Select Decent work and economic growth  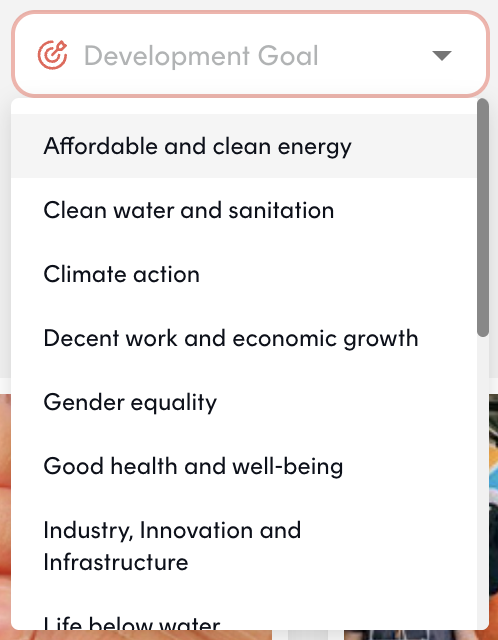click(x=244, y=338)
